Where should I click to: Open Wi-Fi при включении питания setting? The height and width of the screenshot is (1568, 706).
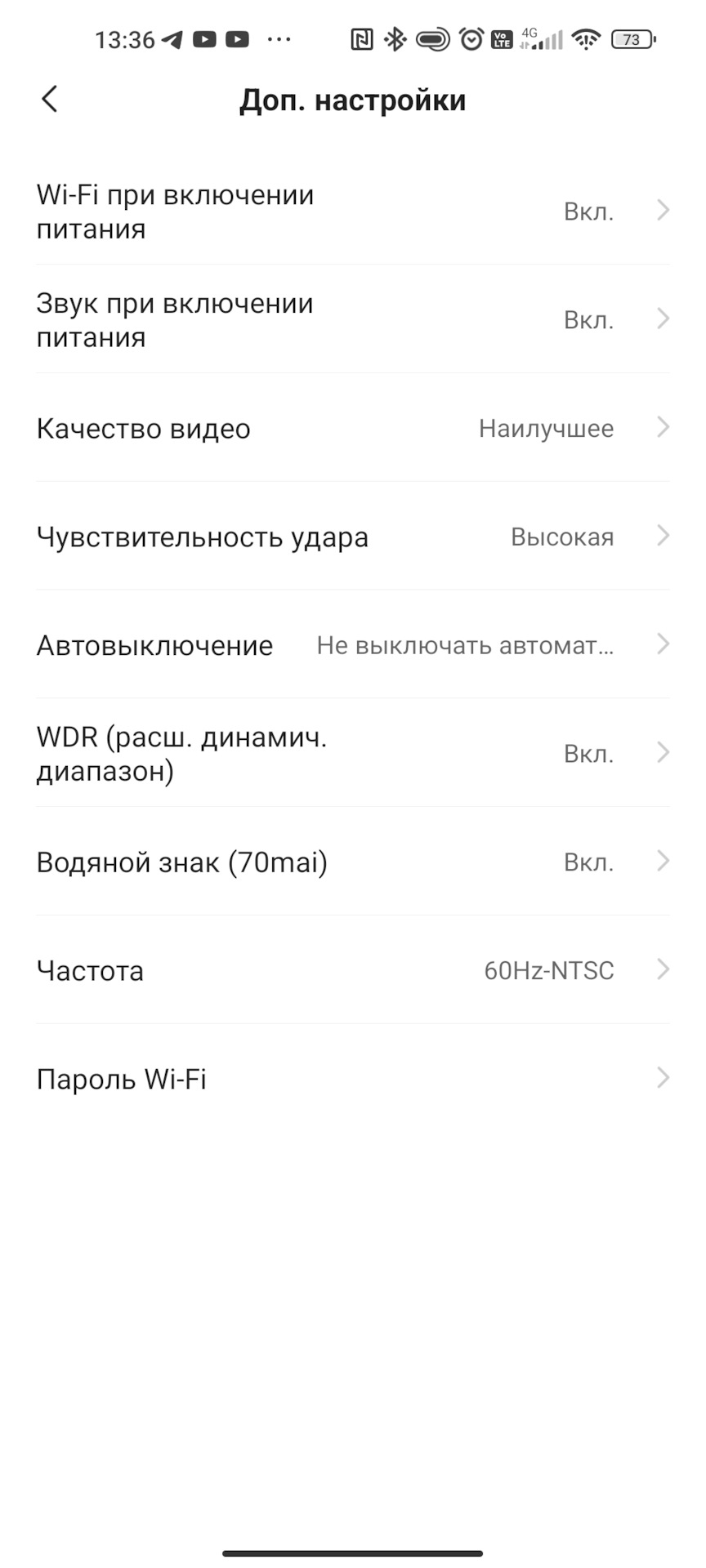pyautogui.click(x=353, y=211)
